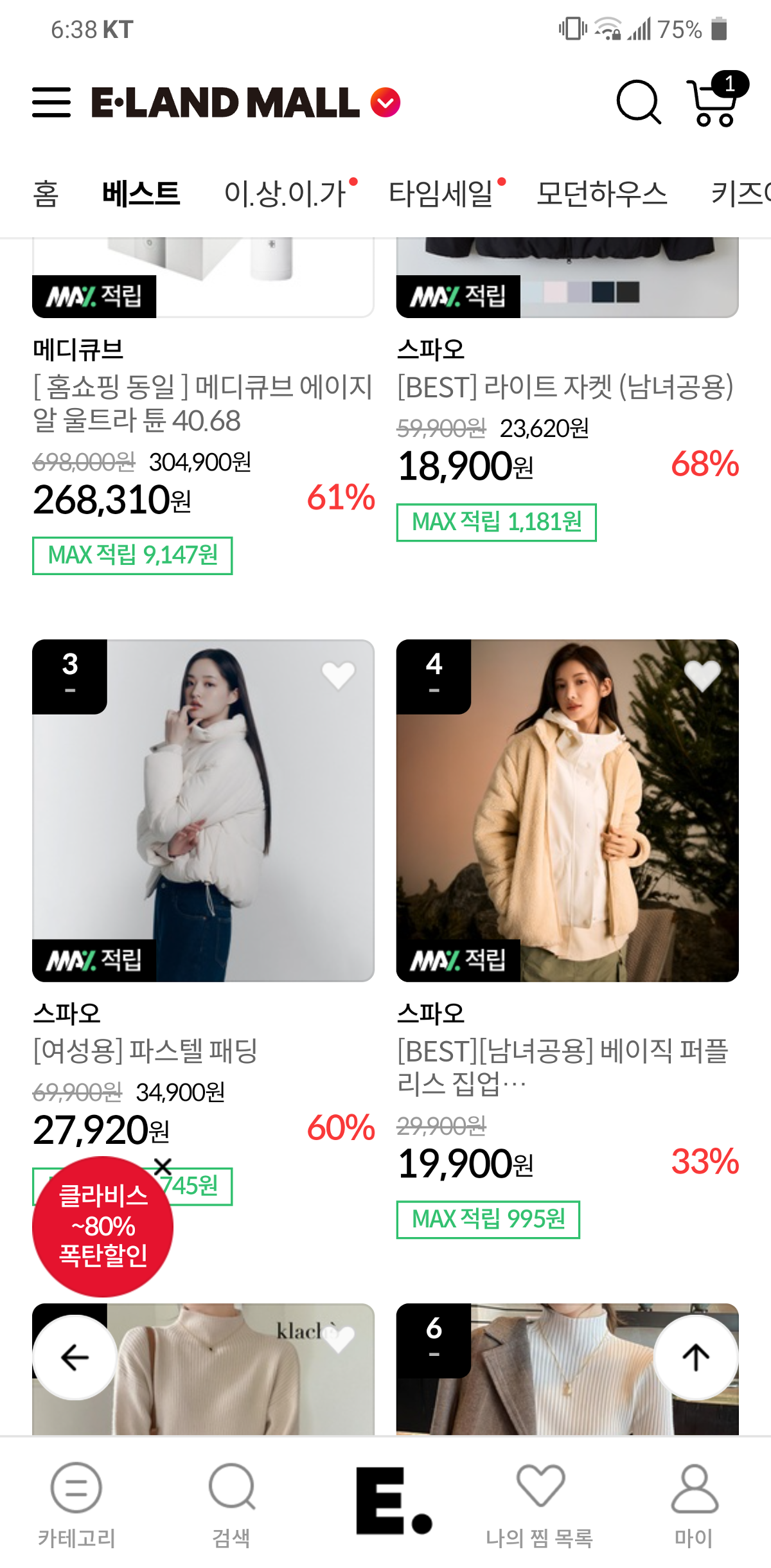Switch to the 모던하우스 tab

click(x=602, y=193)
